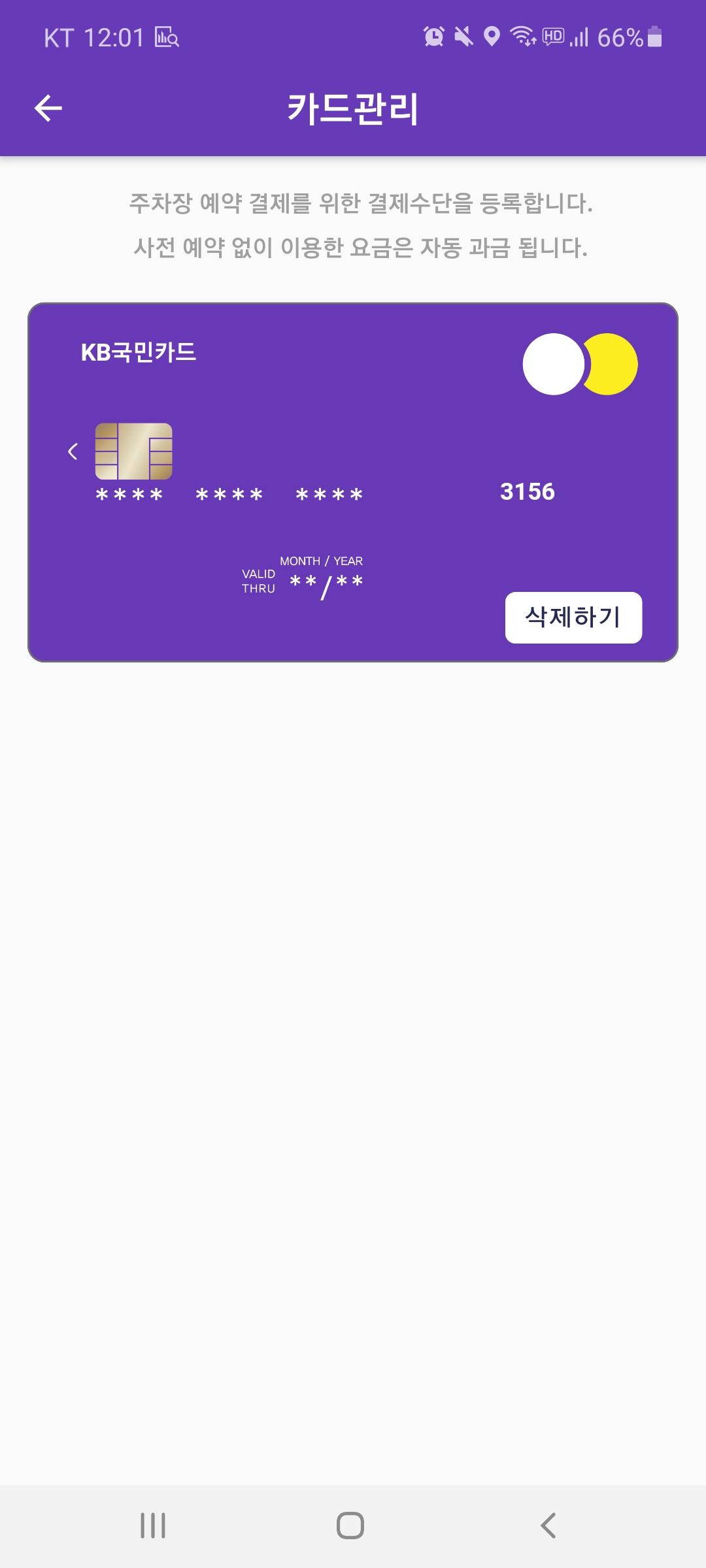Go back from the 카드관리 screen

pyautogui.click(x=48, y=108)
